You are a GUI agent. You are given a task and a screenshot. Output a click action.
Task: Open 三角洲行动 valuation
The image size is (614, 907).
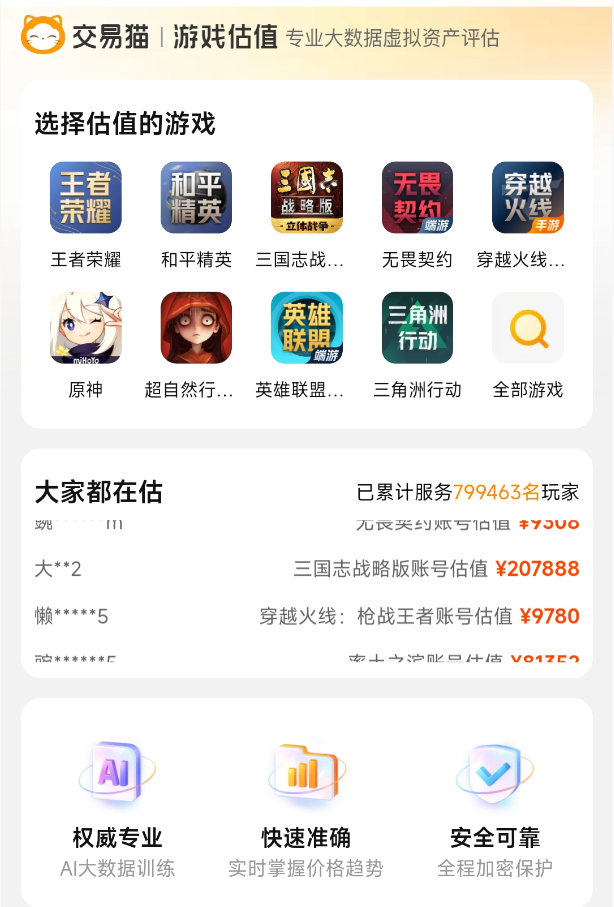click(417, 328)
